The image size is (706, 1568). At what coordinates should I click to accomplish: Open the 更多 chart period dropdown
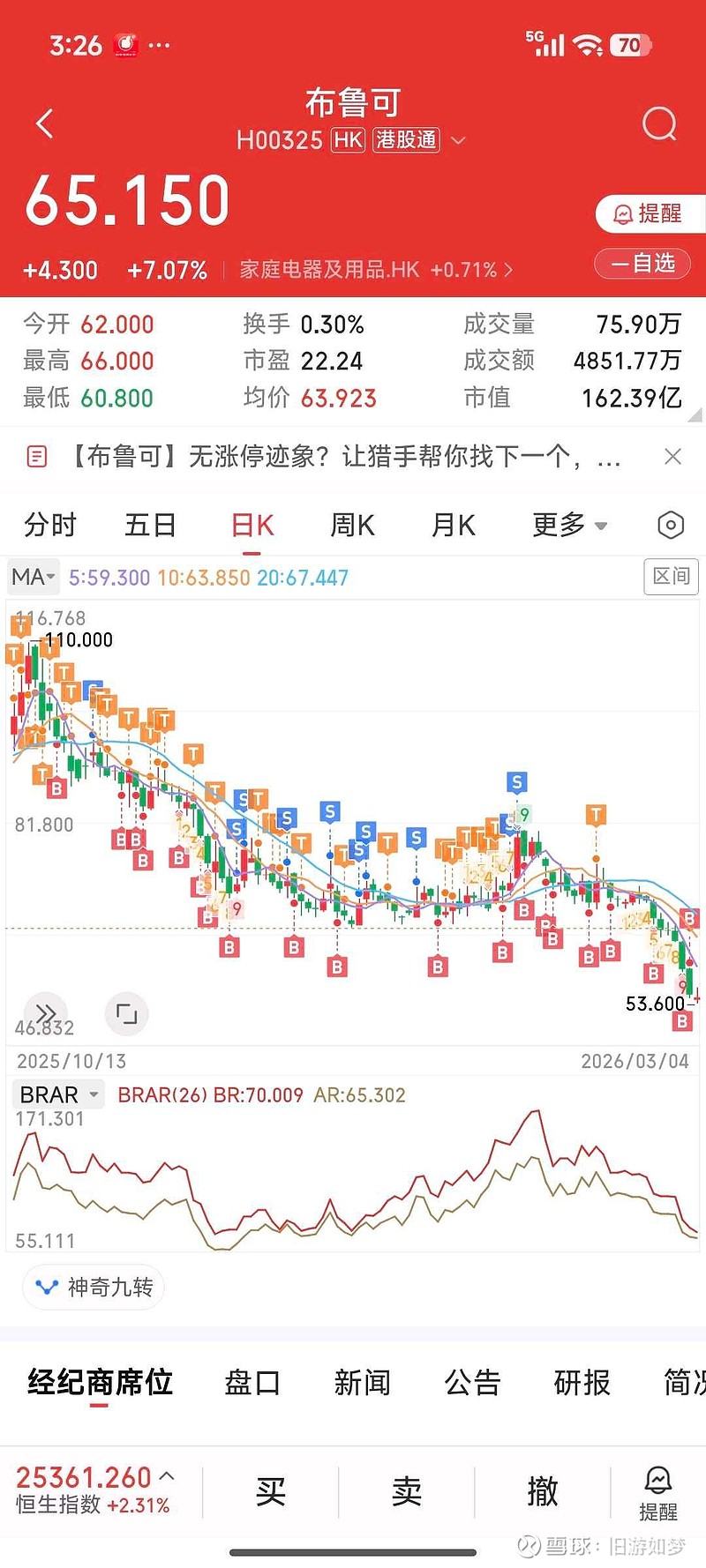(569, 525)
